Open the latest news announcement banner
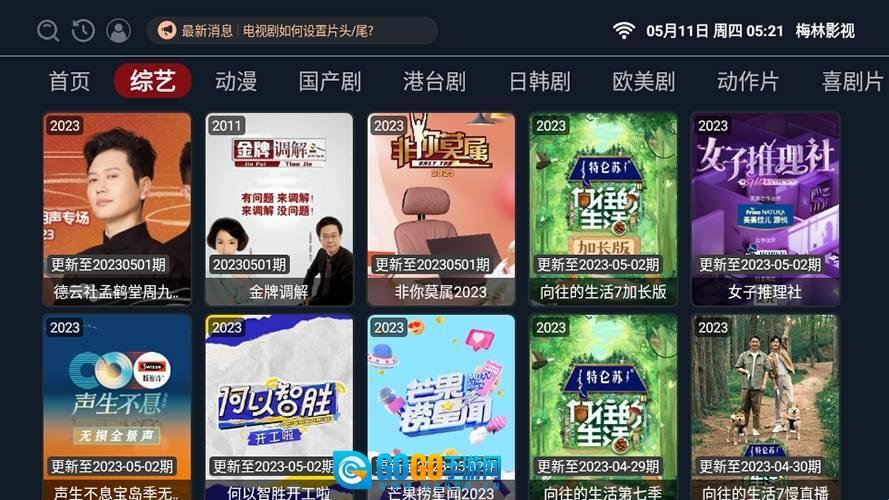The width and height of the screenshot is (889, 500). click(x=292, y=30)
